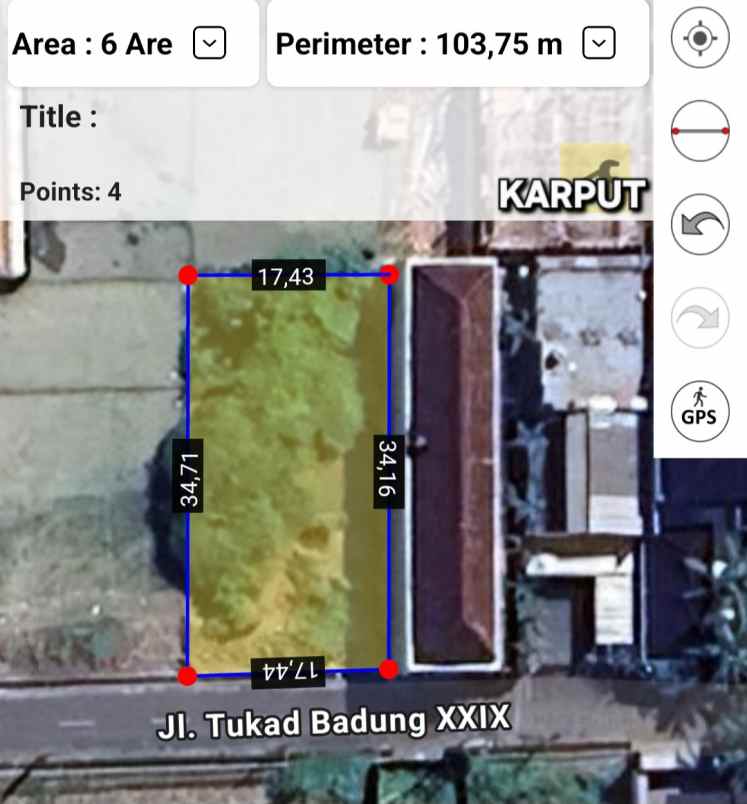Click the redo arrow icon
This screenshot has width=747, height=804.
tap(699, 317)
